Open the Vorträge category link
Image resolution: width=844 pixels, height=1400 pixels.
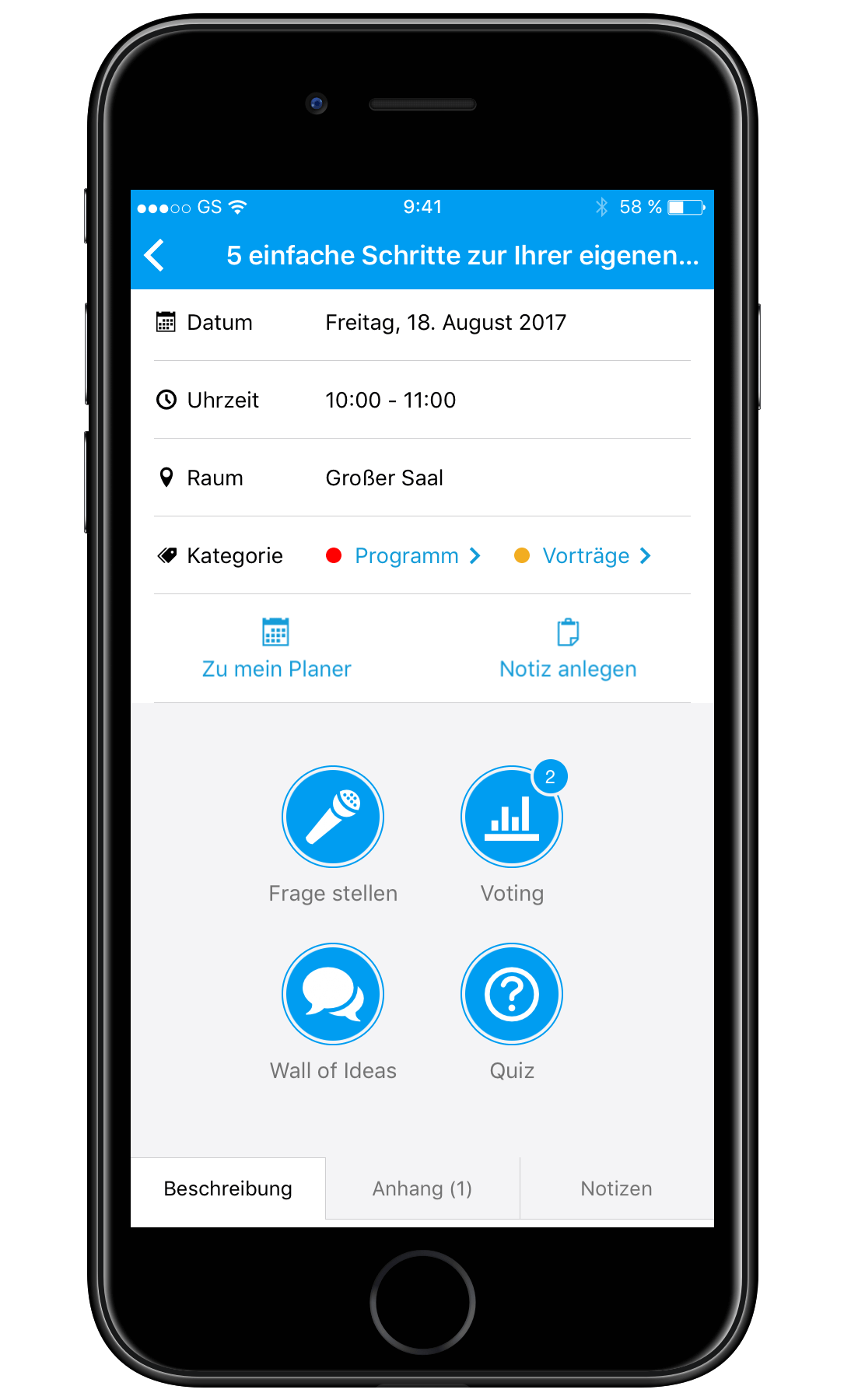coord(583,555)
